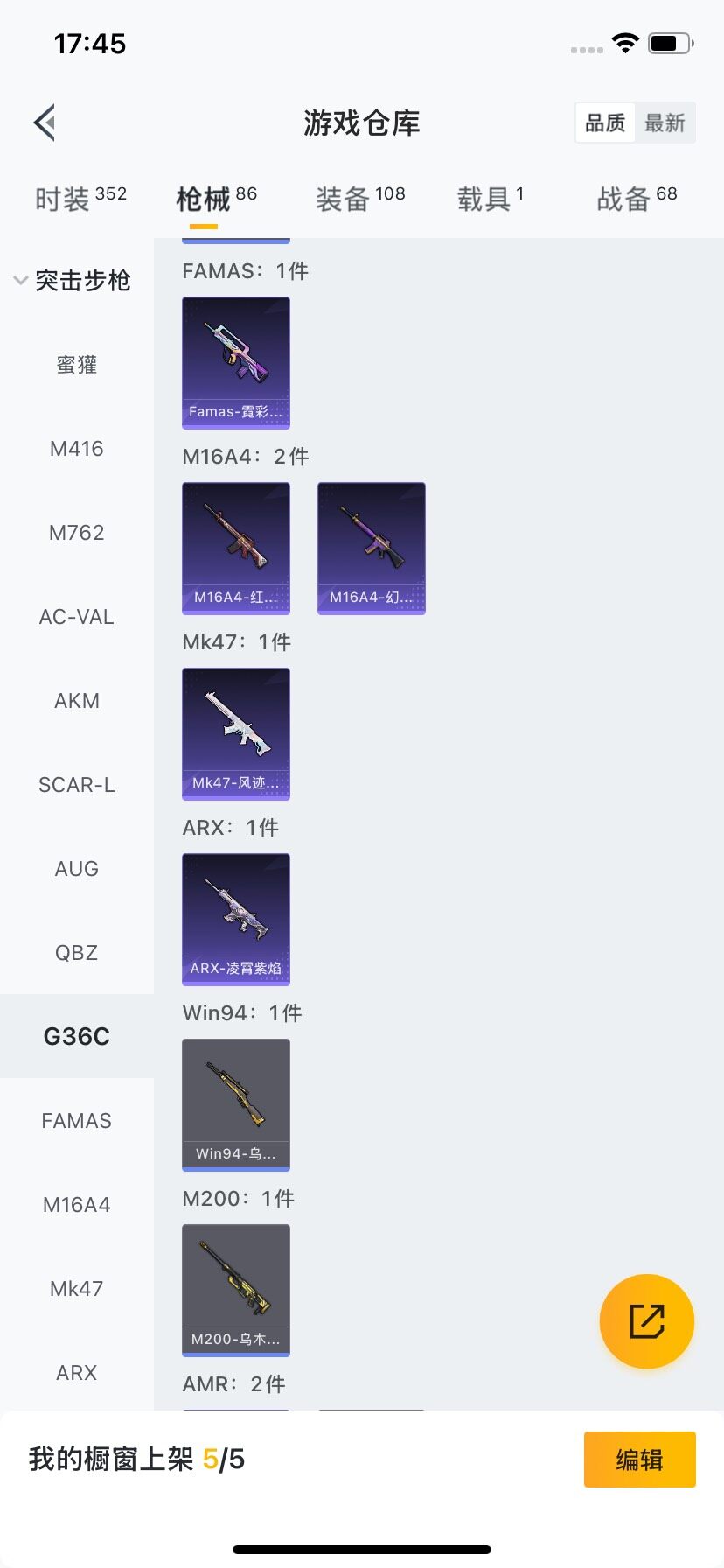Switch to the 时装 tab
Image resolution: width=724 pixels, height=1568 pixels.
click(x=80, y=199)
